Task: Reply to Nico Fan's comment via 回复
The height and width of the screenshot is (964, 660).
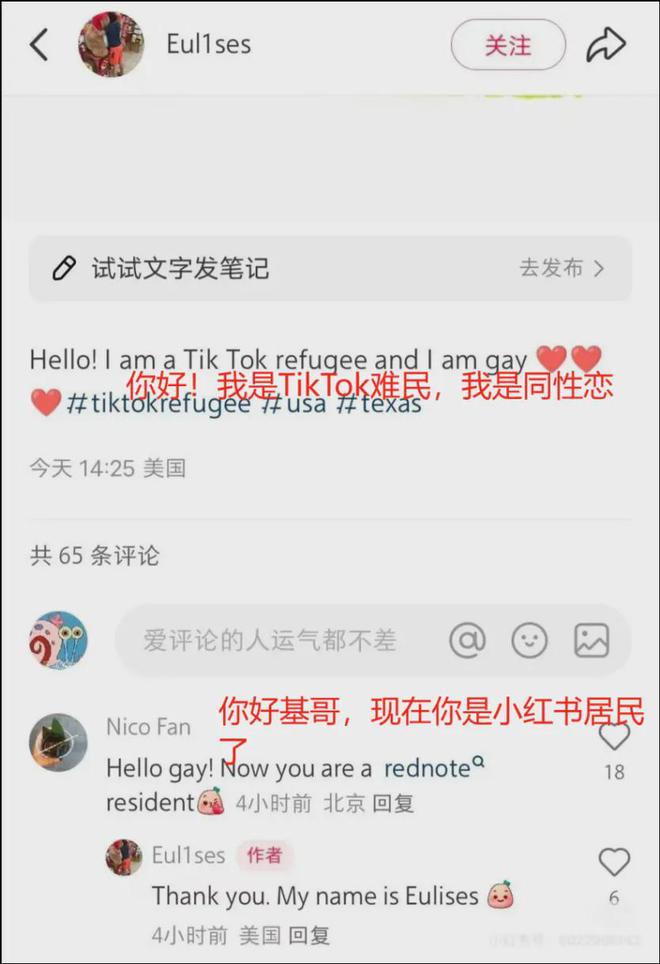Action: tap(393, 803)
